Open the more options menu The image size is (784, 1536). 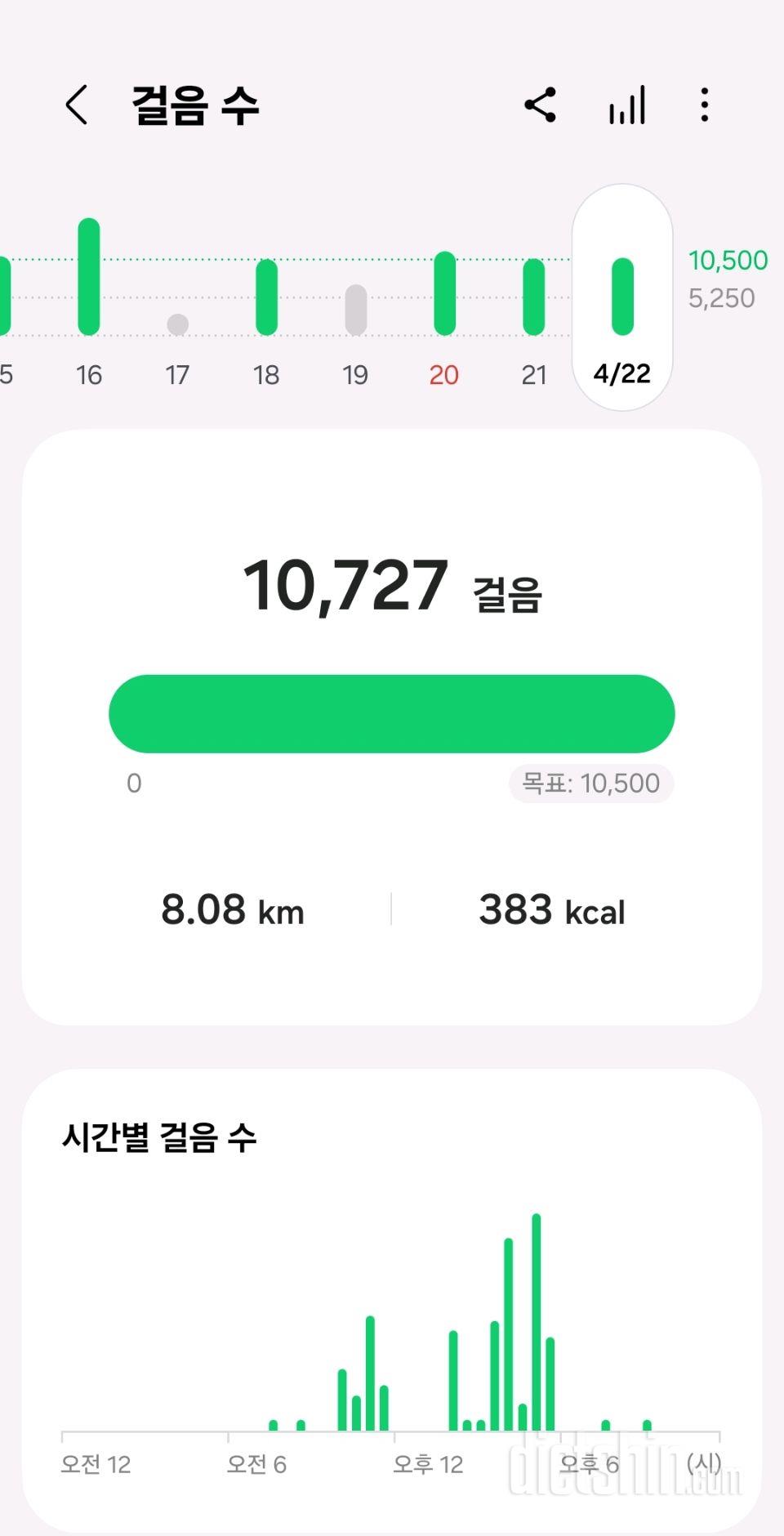(x=704, y=105)
